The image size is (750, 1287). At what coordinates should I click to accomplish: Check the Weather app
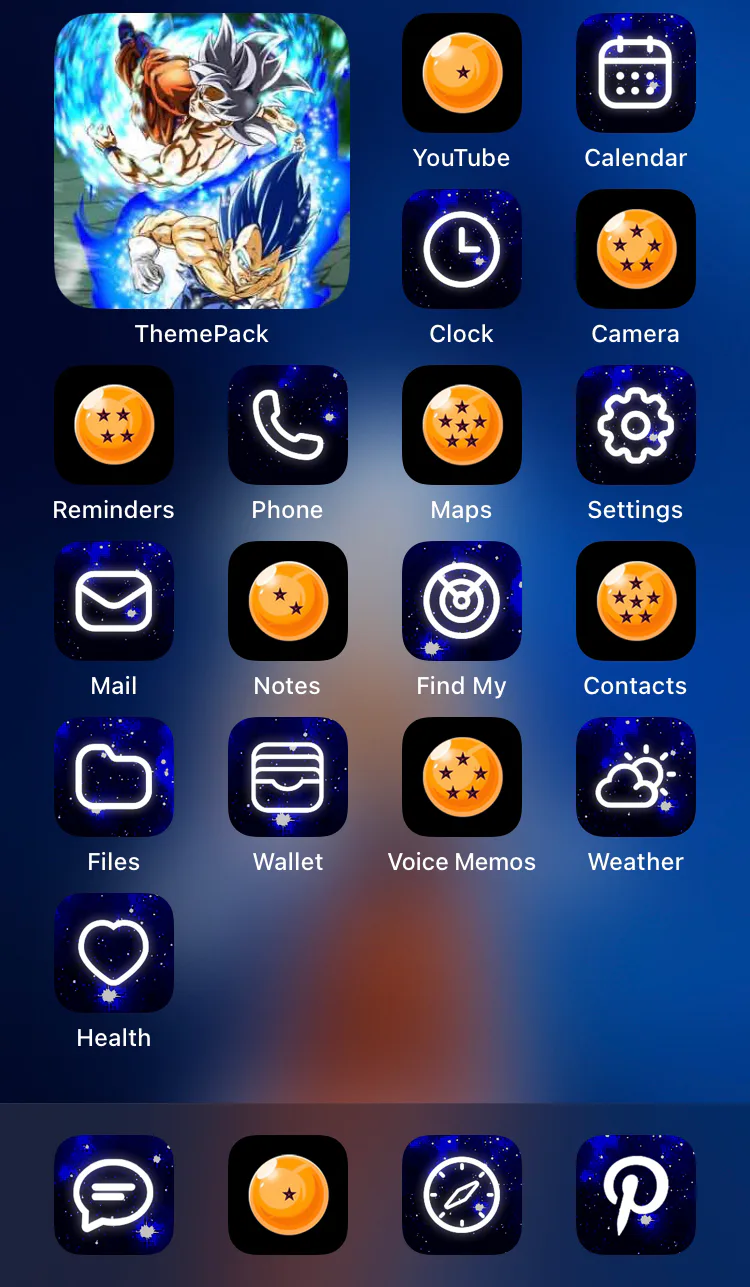coord(636,777)
